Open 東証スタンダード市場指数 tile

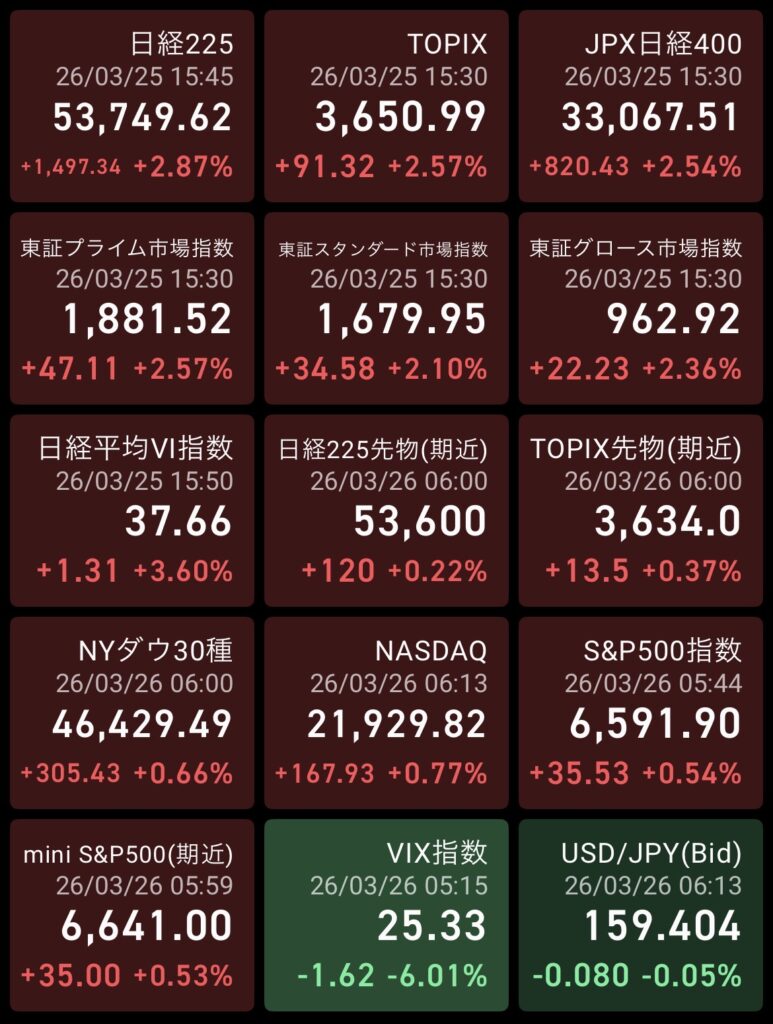pos(386,310)
